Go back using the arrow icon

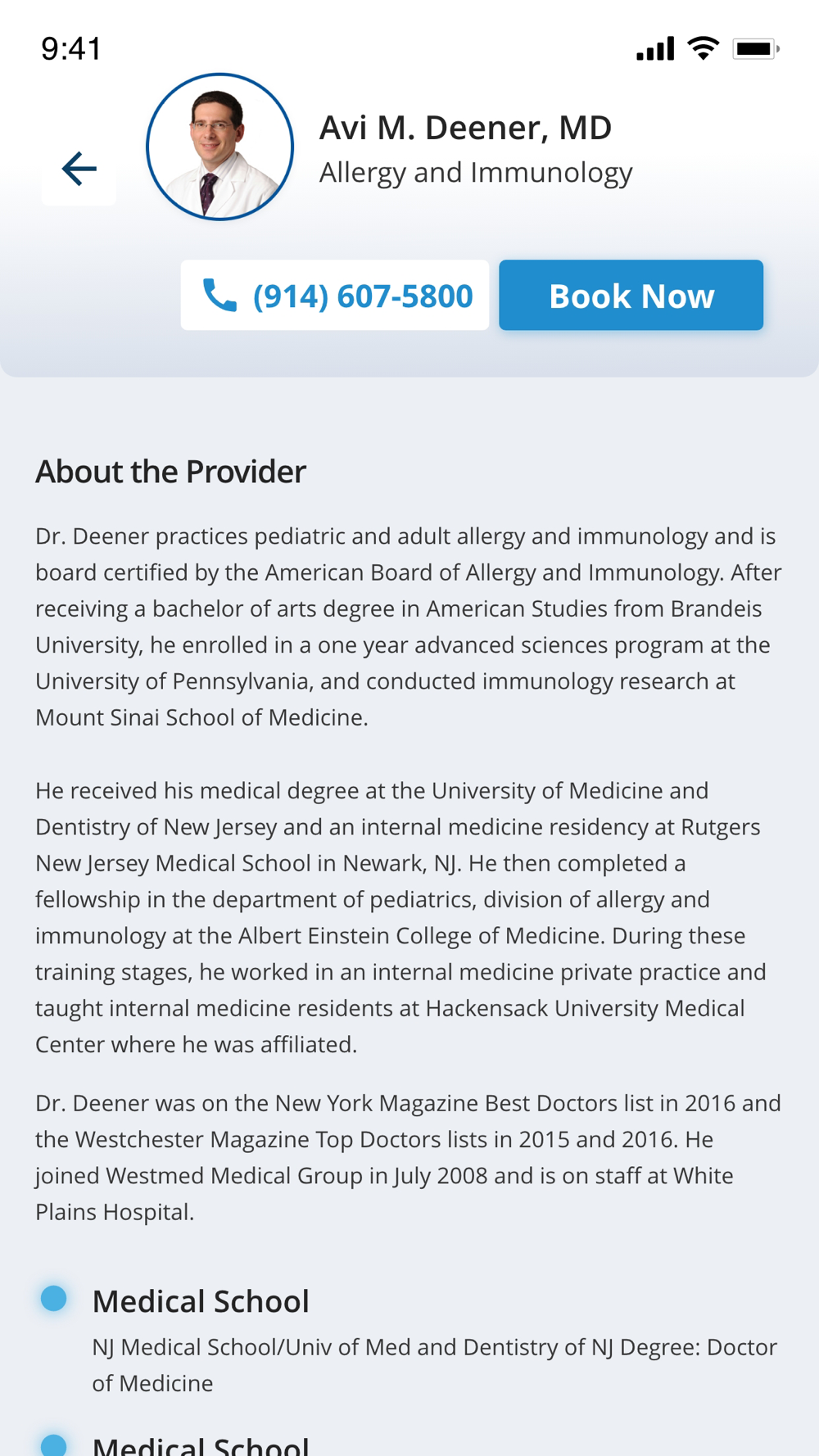[x=79, y=170]
